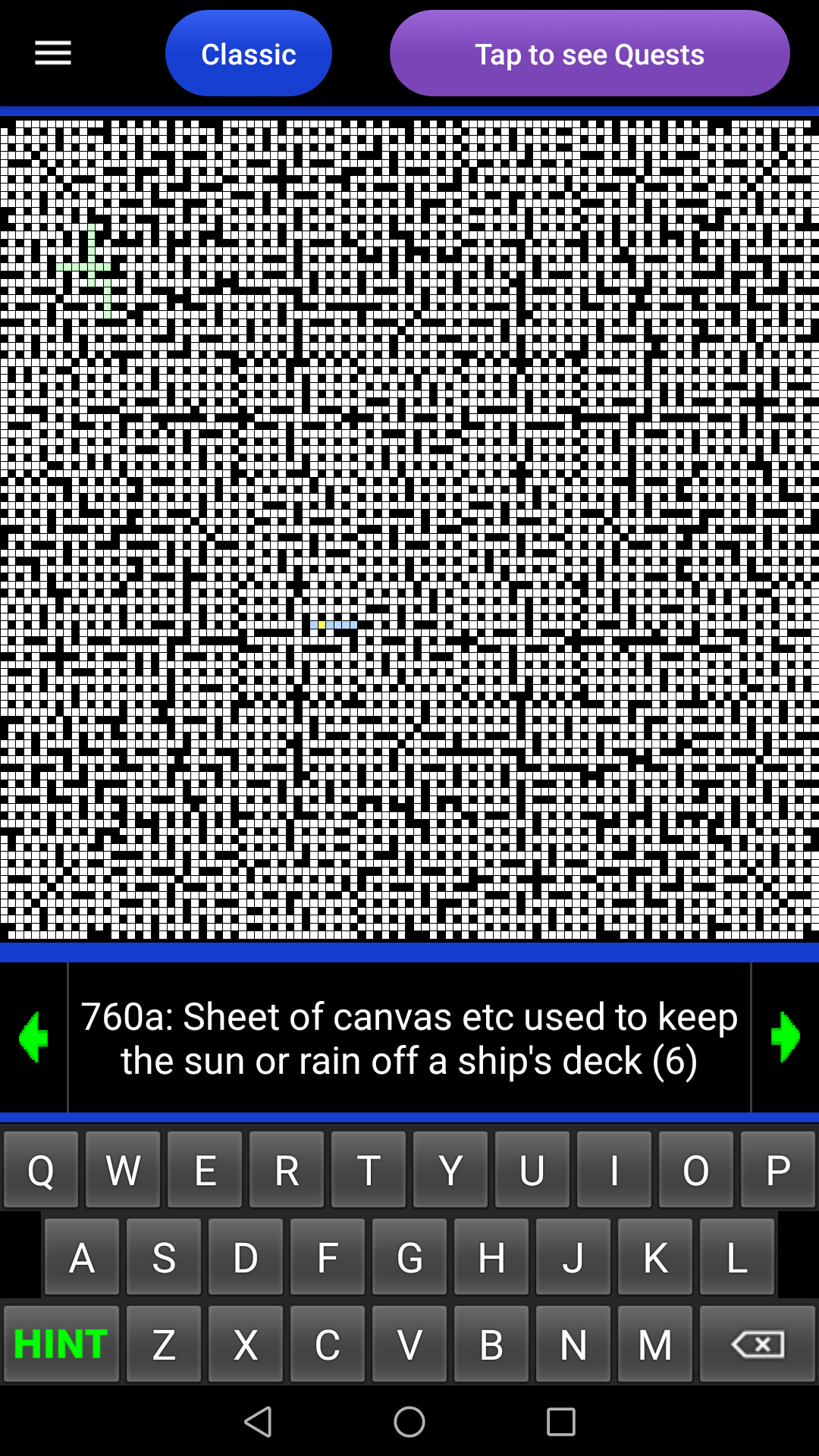This screenshot has height=1456, width=819.
Task: Go to the previous clue
Action: pyautogui.click(x=33, y=1037)
